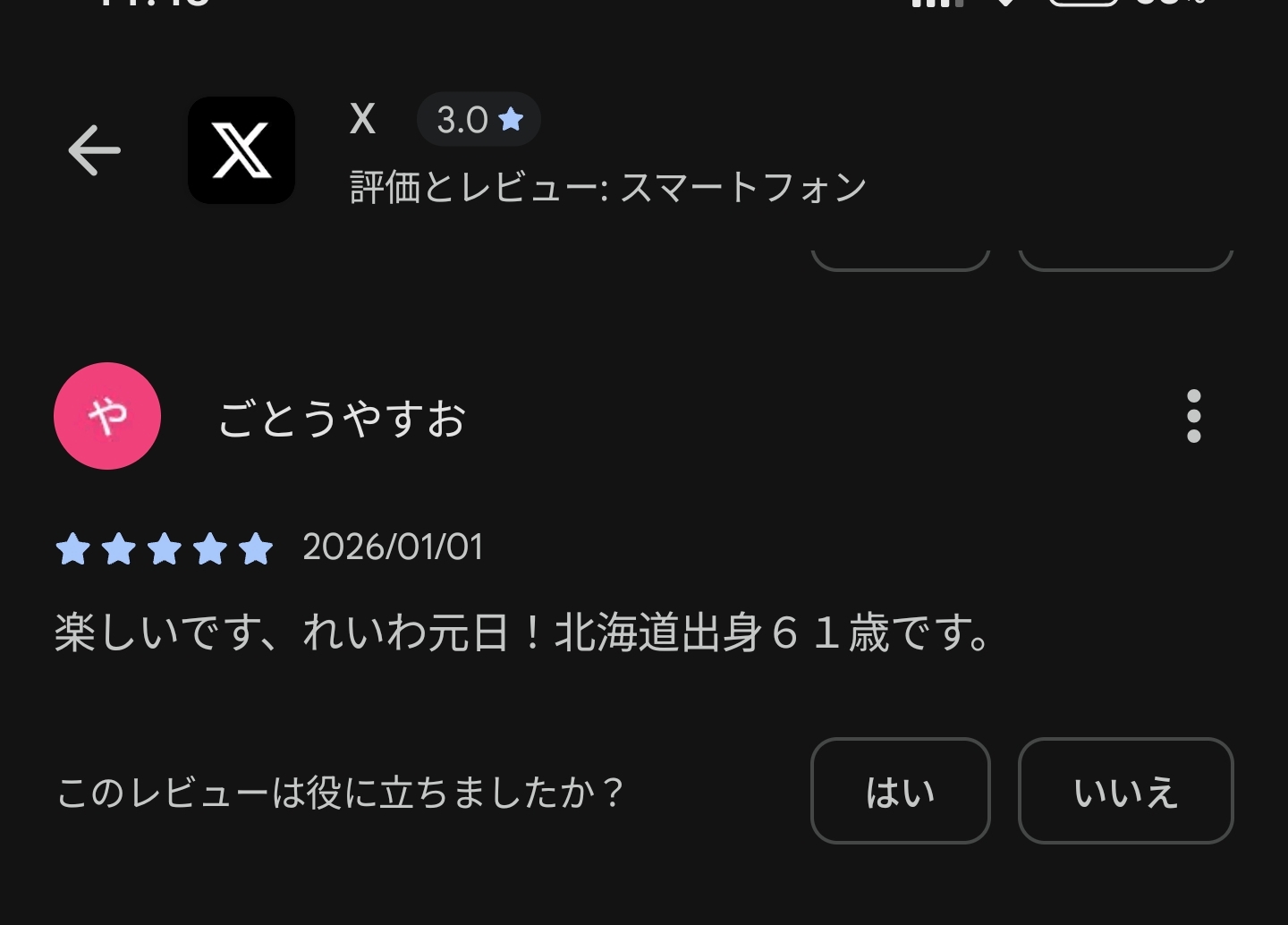This screenshot has height=925, width=1288.
Task: Mark the review as helpful with はい
Action: coord(900,791)
